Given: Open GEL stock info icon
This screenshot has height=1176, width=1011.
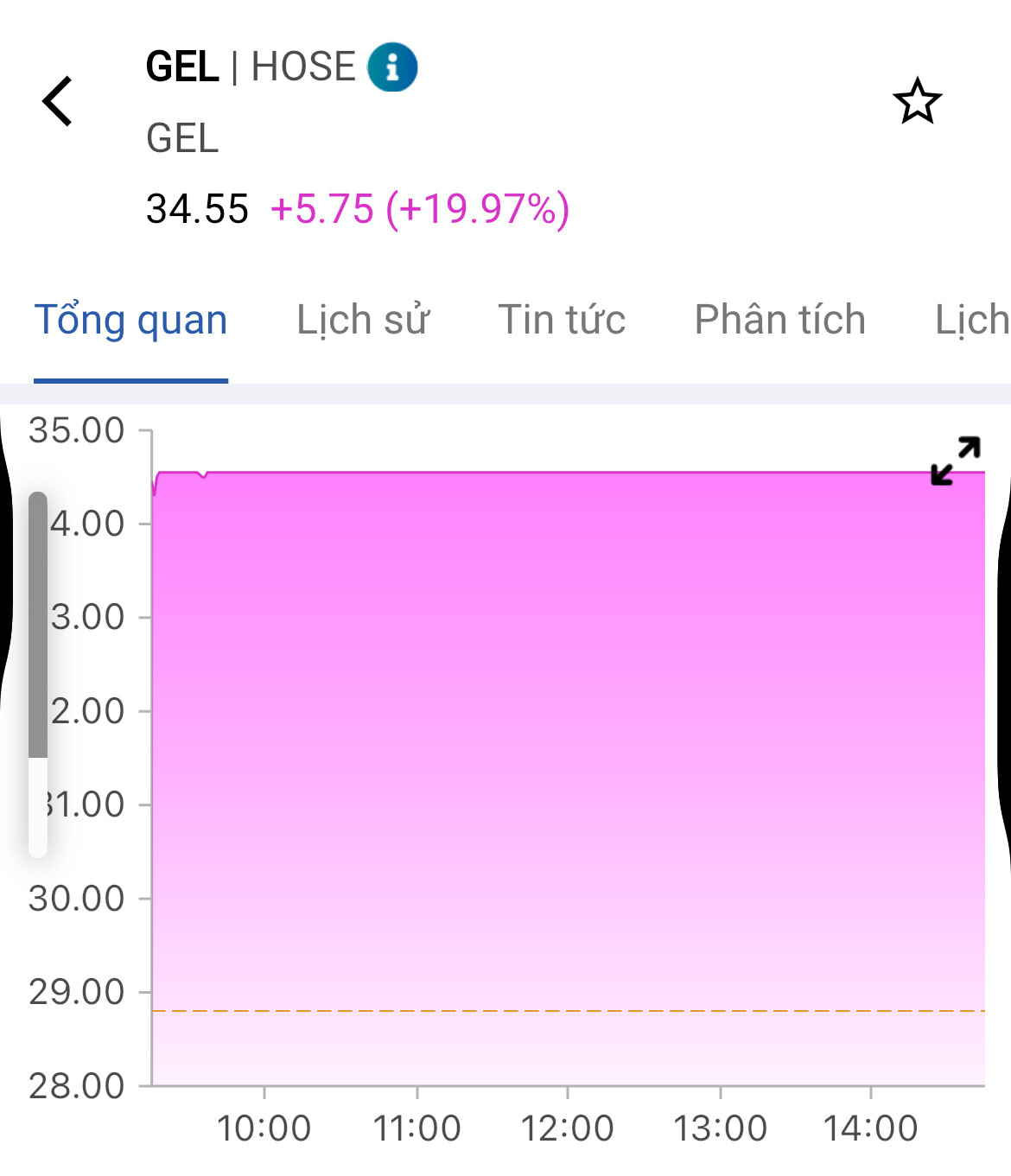Looking at the screenshot, I should pos(392,67).
